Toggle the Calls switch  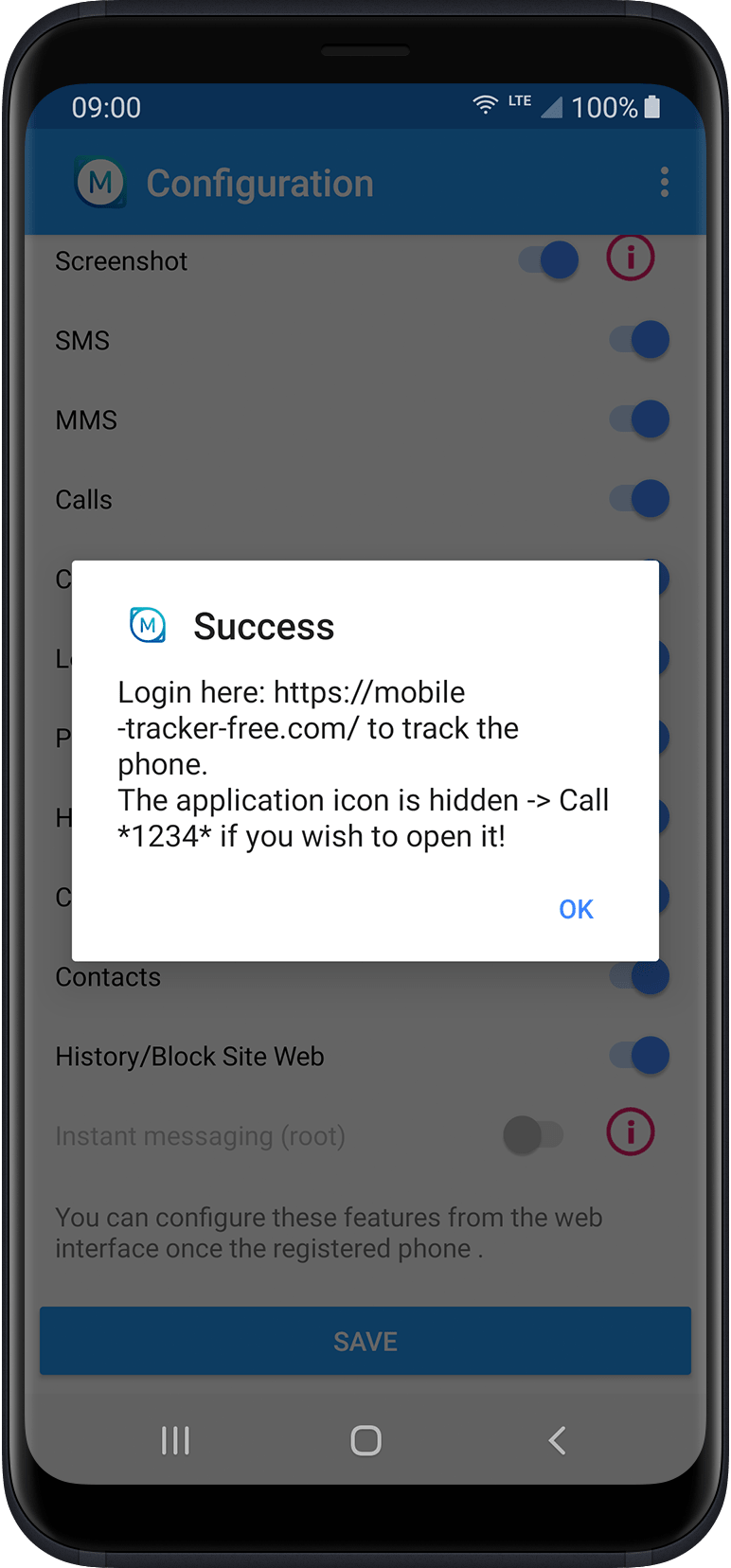639,498
